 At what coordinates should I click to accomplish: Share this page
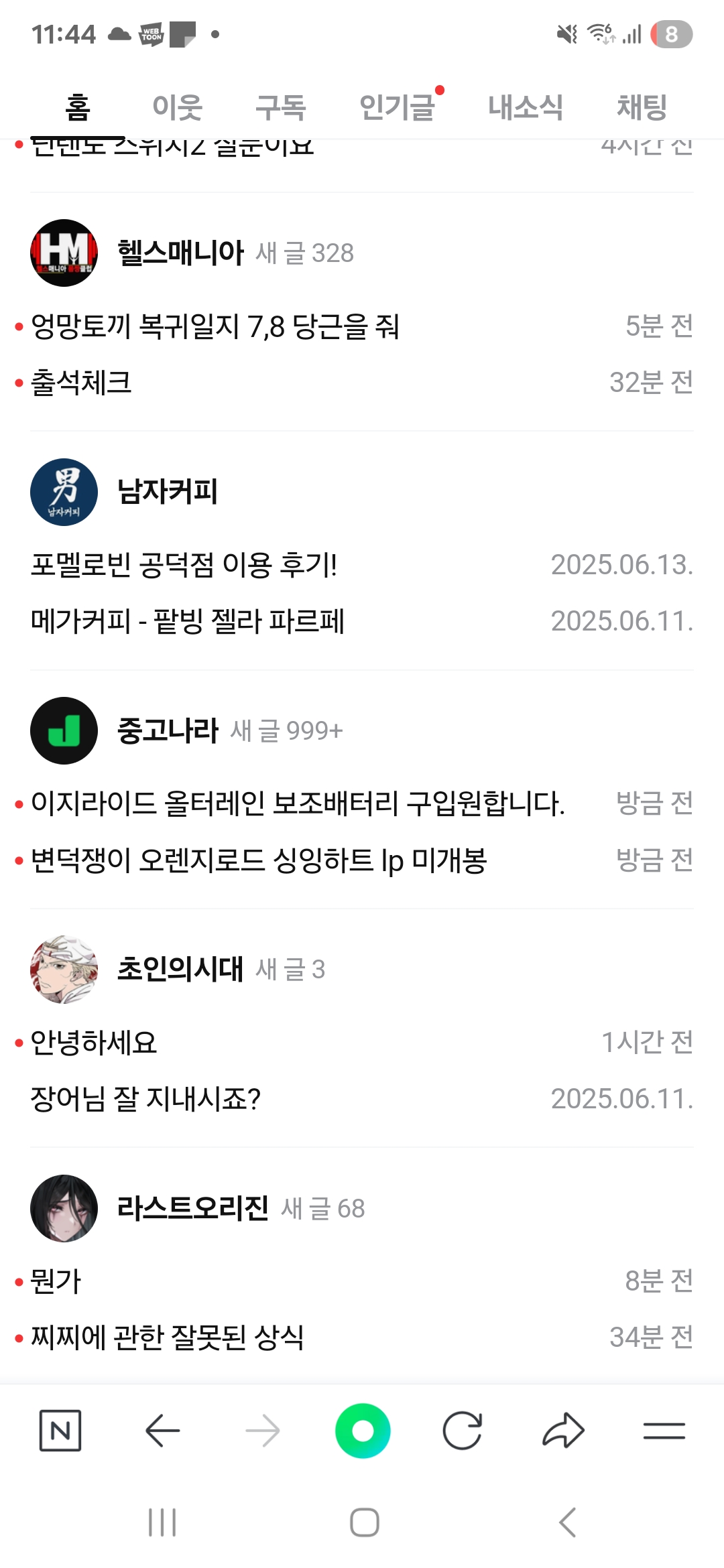coord(563,1431)
